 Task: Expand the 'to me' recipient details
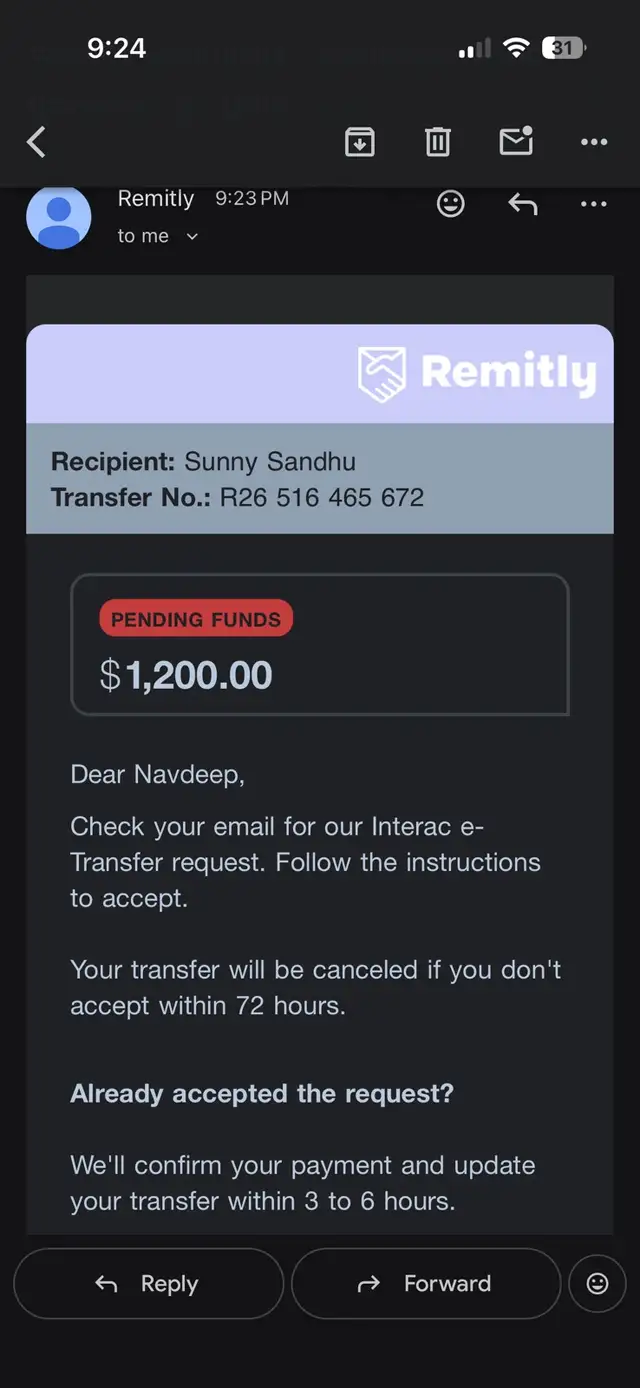click(x=158, y=236)
